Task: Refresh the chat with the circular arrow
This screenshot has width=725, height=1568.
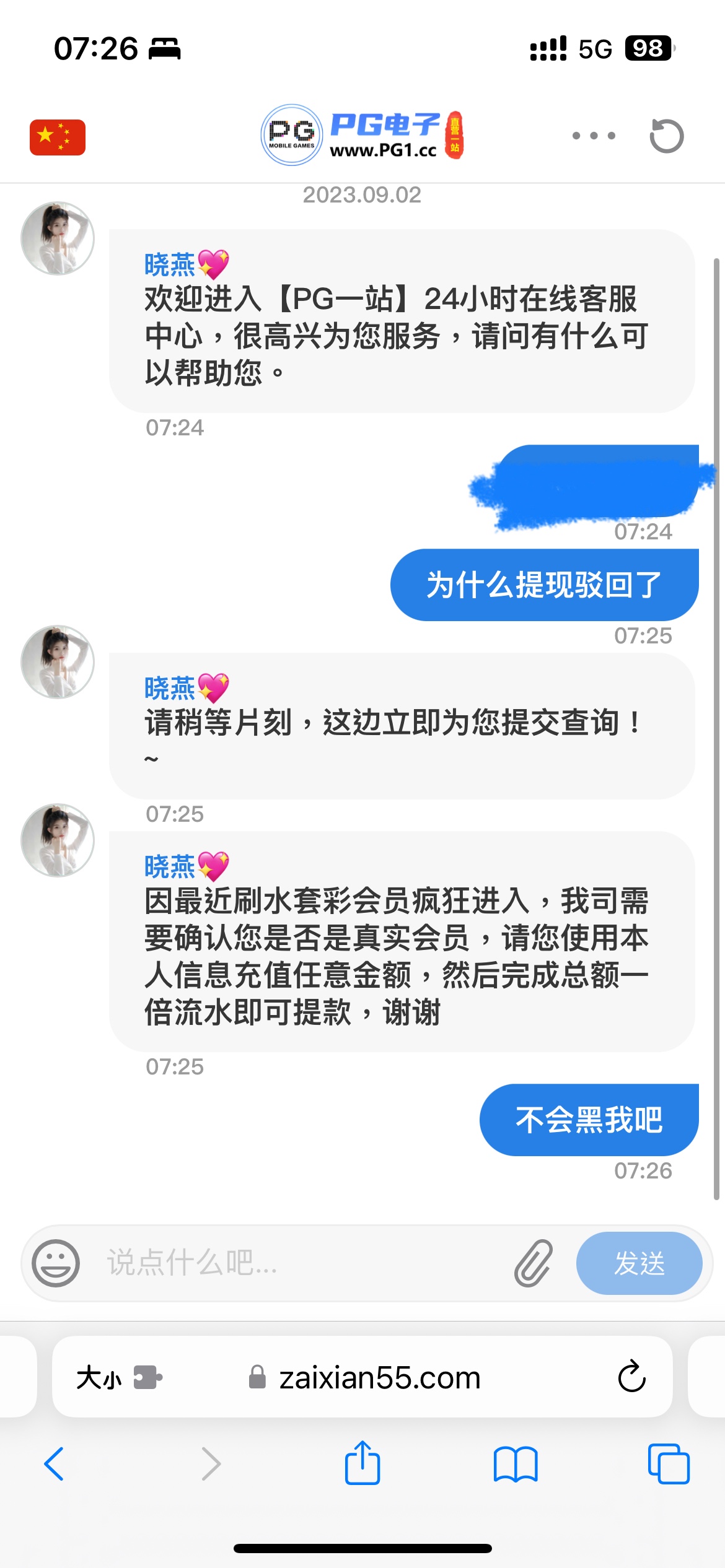Action: coord(666,136)
